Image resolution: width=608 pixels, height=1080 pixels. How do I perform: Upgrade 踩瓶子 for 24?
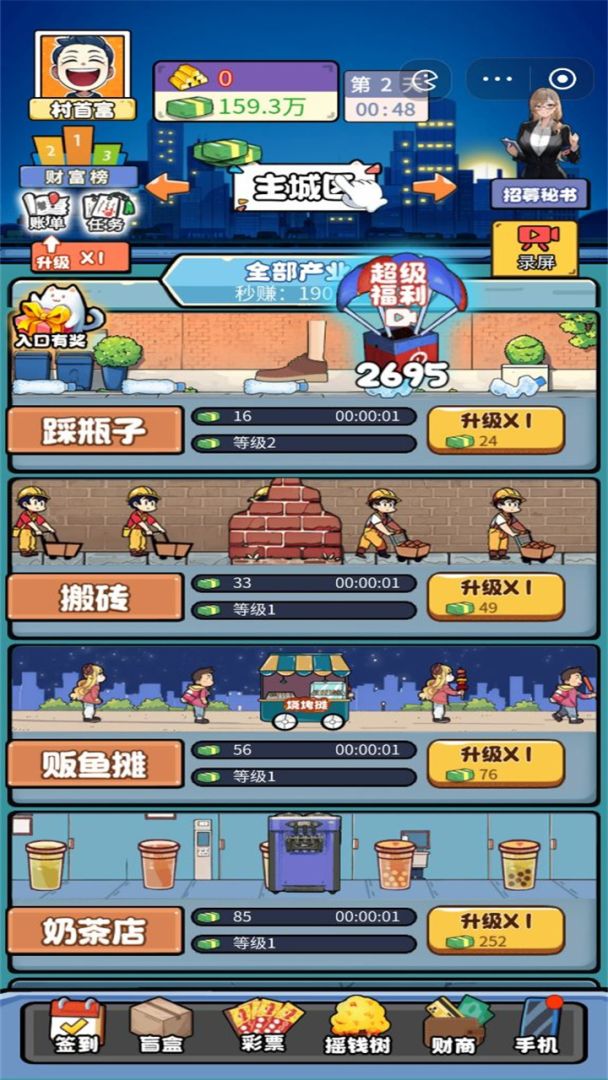[x=495, y=429]
